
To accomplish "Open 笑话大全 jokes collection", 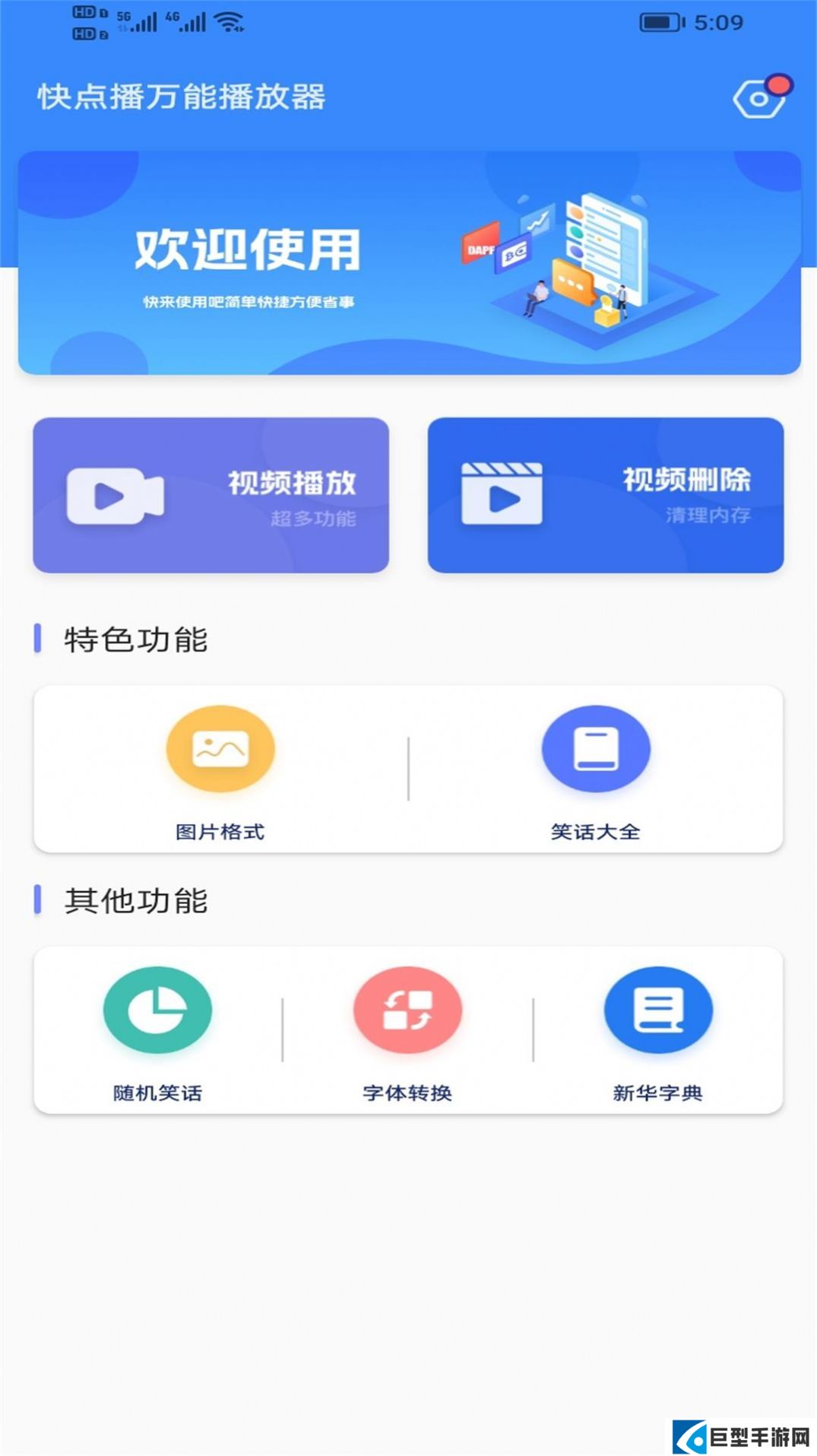I will [x=596, y=769].
